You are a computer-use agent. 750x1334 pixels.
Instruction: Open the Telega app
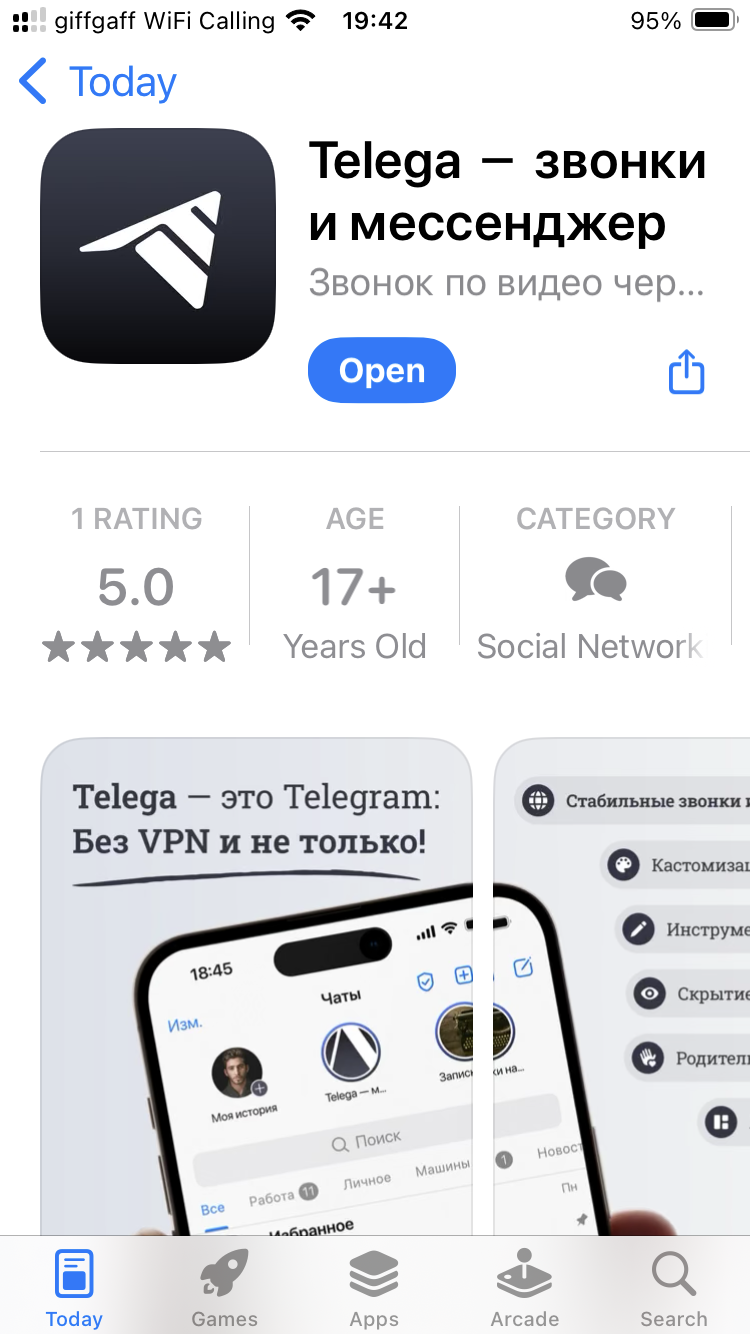382,371
